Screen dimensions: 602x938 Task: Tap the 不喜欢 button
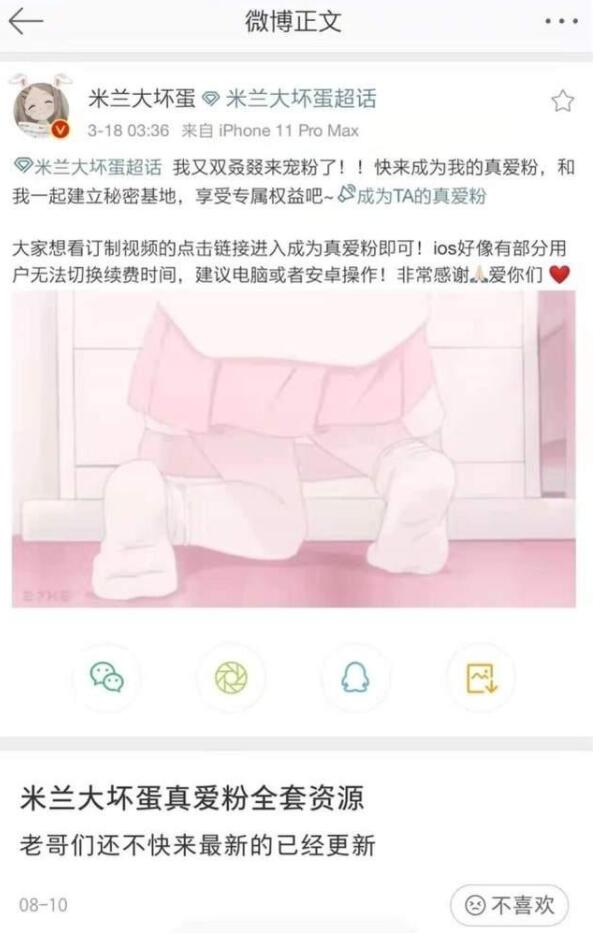click(x=509, y=905)
